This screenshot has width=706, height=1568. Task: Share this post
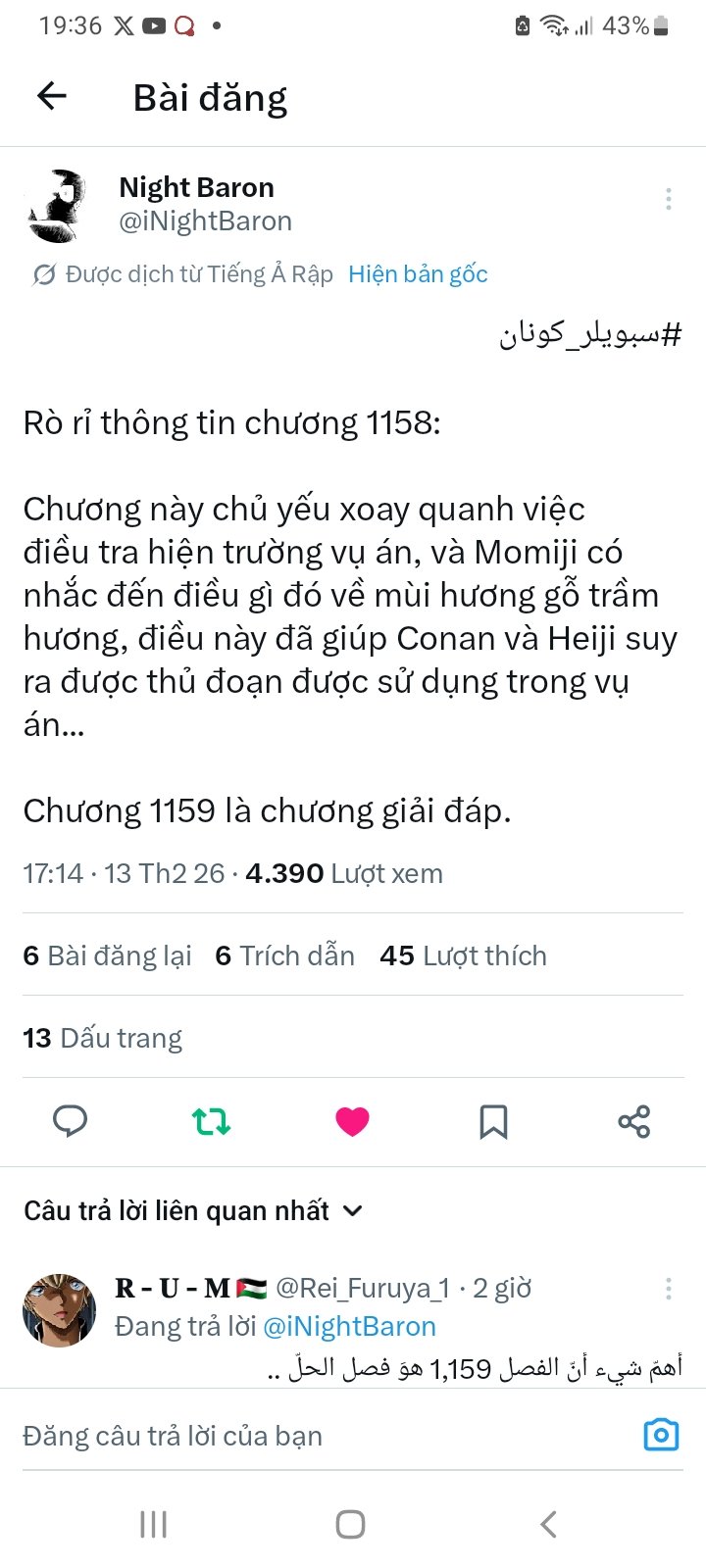point(634,1121)
